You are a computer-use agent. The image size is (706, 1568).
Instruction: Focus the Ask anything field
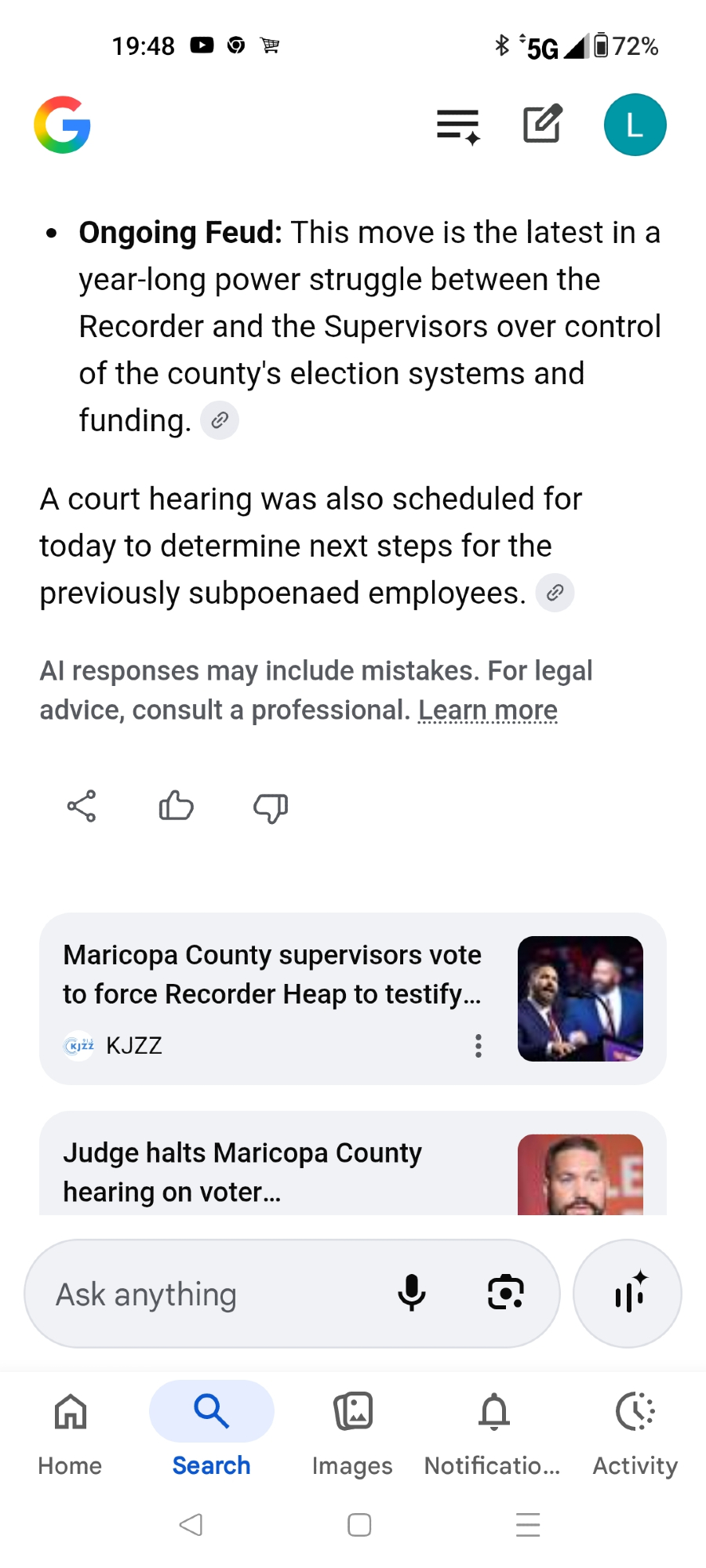(212, 1294)
